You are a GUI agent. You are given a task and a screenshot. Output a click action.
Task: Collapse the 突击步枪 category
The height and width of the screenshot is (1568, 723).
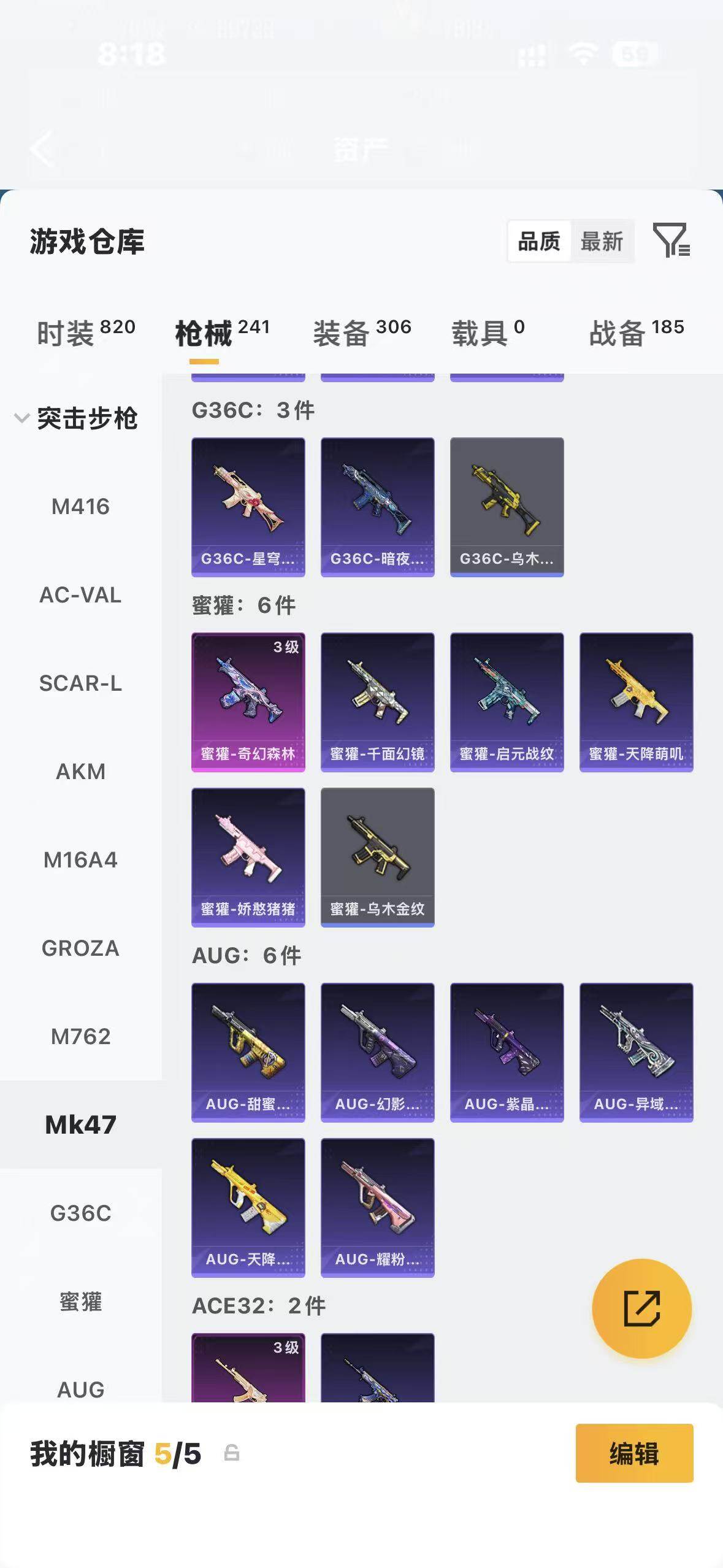[76, 418]
